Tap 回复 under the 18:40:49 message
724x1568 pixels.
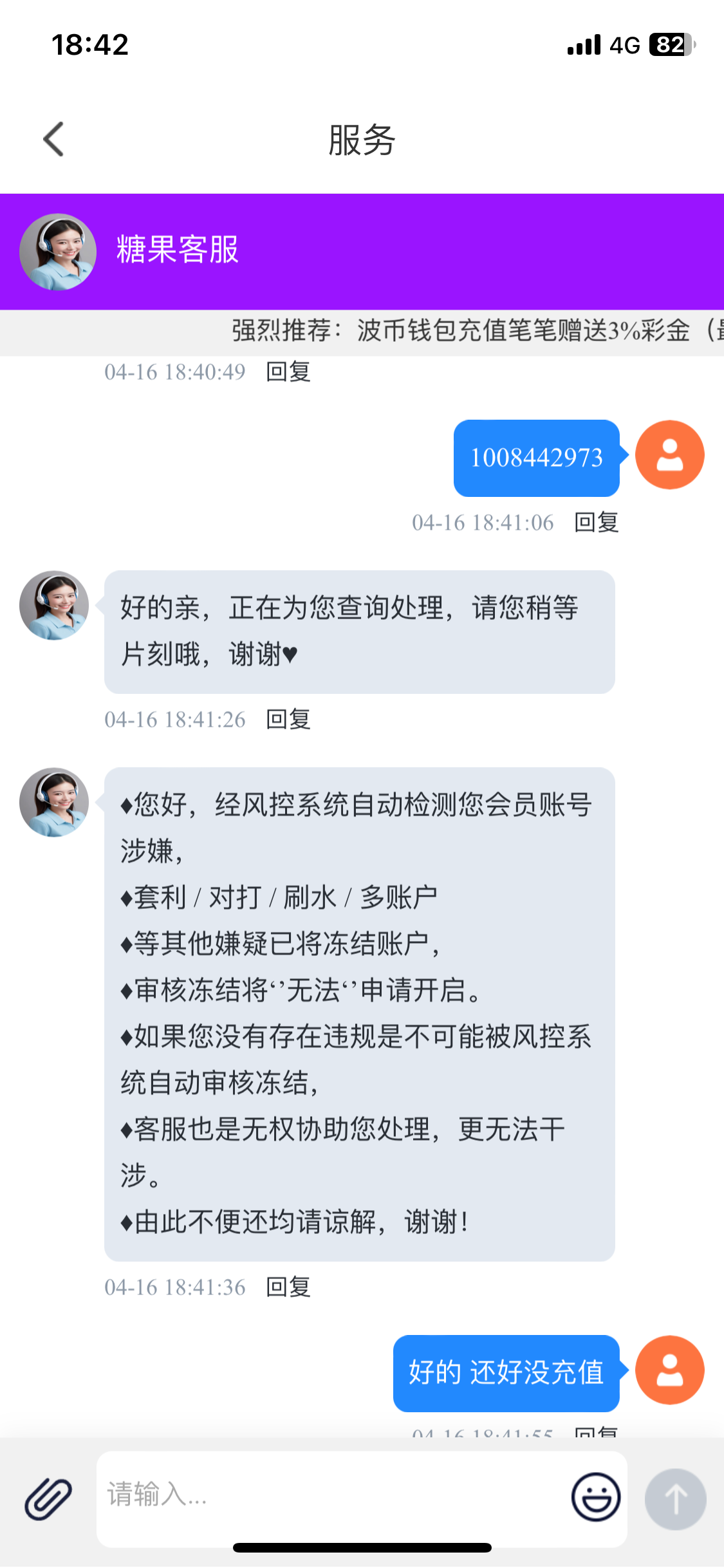[x=288, y=372]
